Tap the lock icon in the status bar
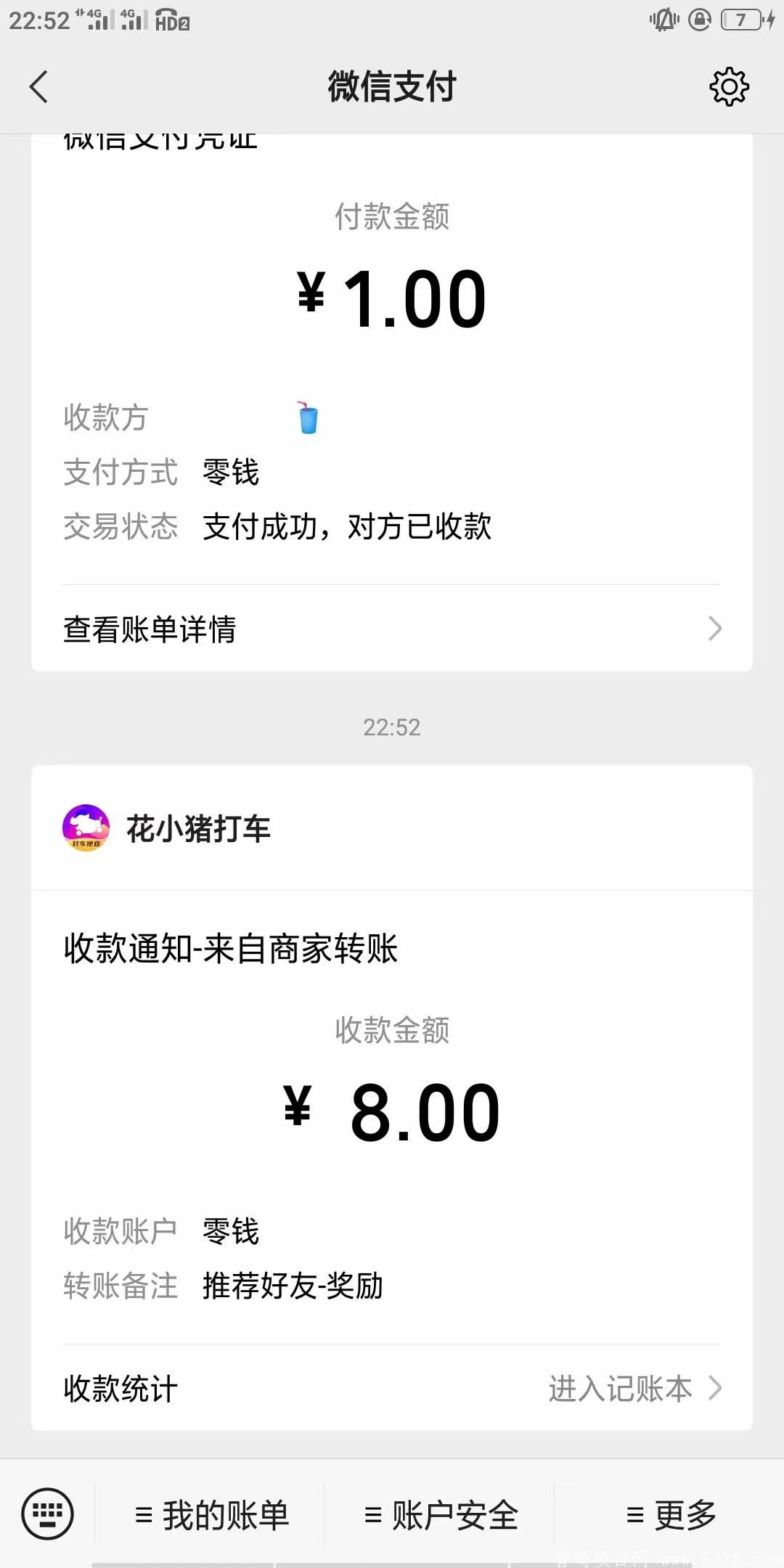 click(698, 20)
